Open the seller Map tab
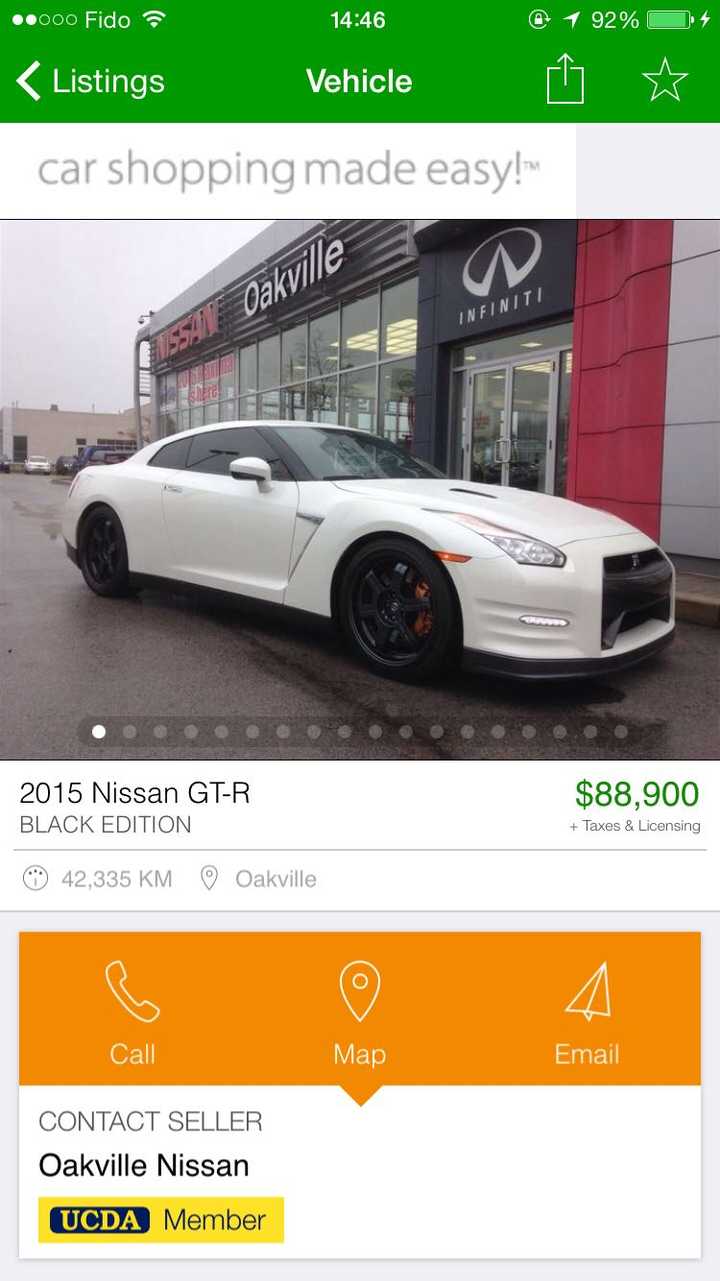The width and height of the screenshot is (720, 1281). point(360,1012)
